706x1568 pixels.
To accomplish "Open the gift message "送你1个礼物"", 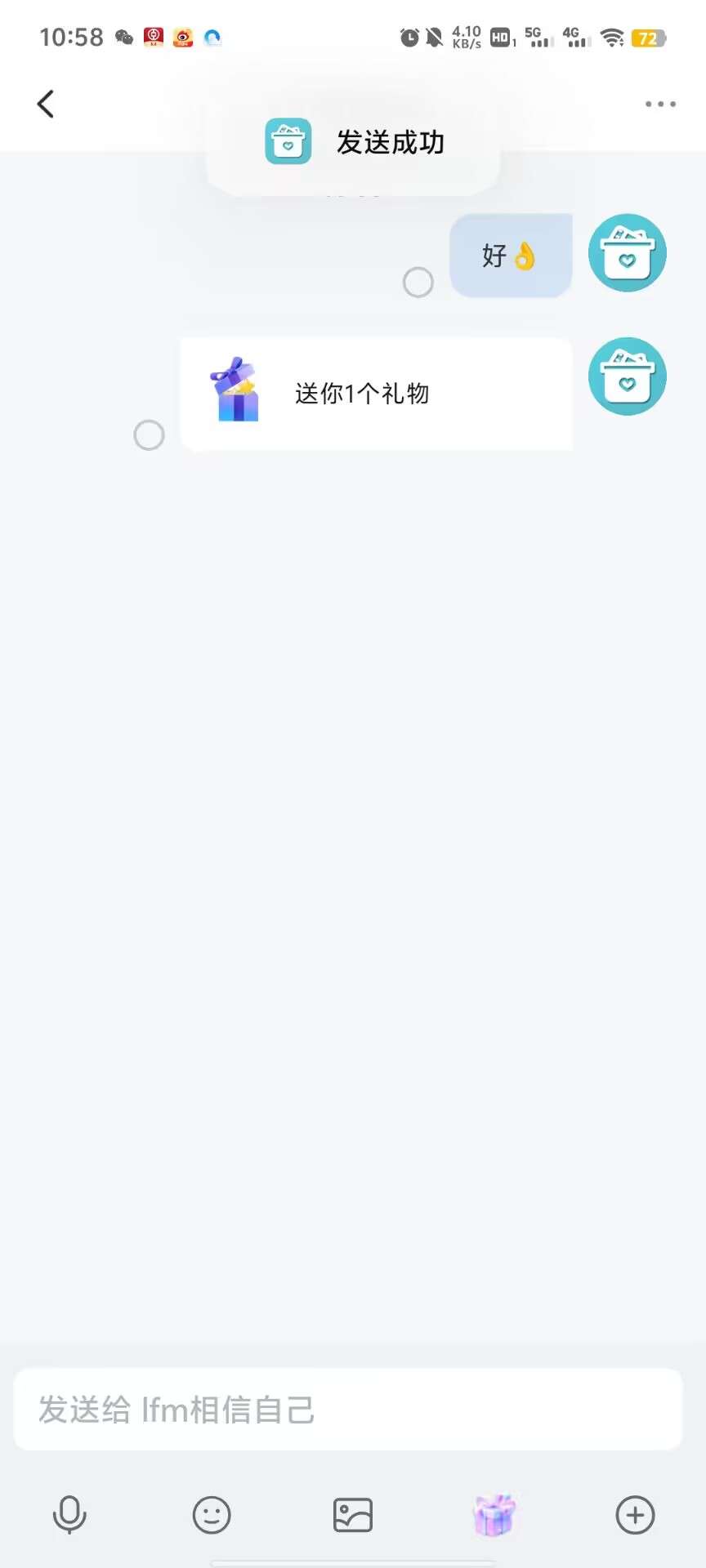I will point(376,394).
